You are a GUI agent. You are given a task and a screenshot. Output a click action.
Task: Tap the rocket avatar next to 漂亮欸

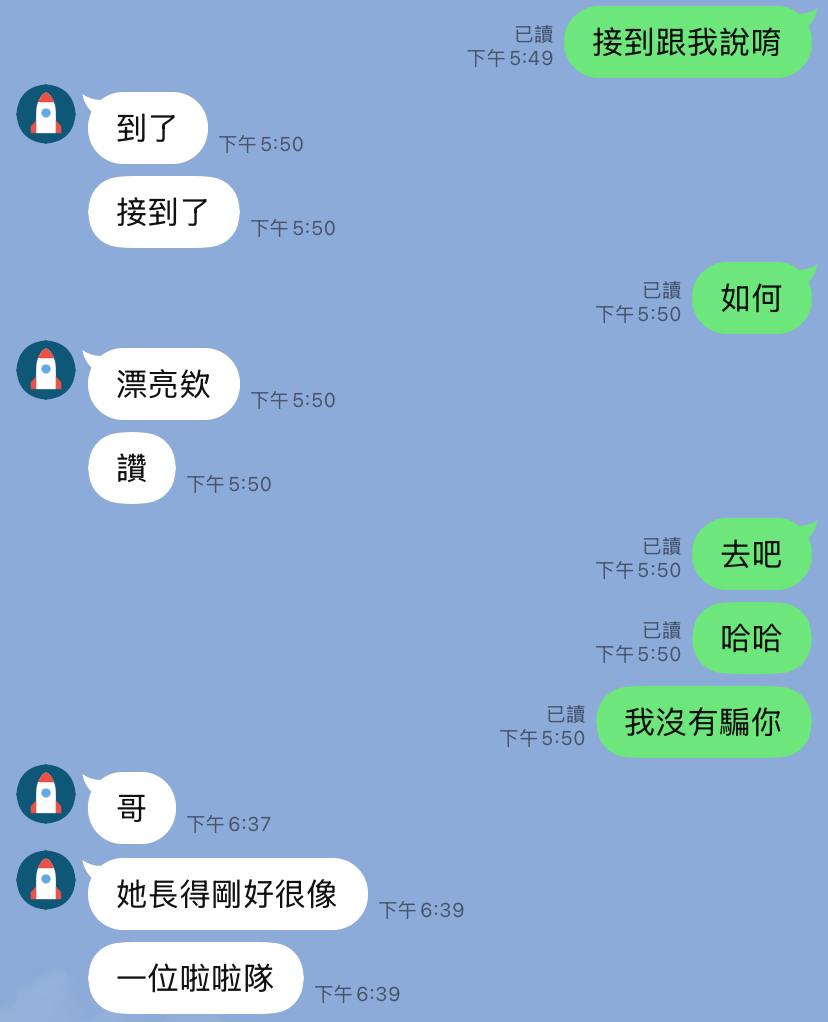click(x=46, y=370)
